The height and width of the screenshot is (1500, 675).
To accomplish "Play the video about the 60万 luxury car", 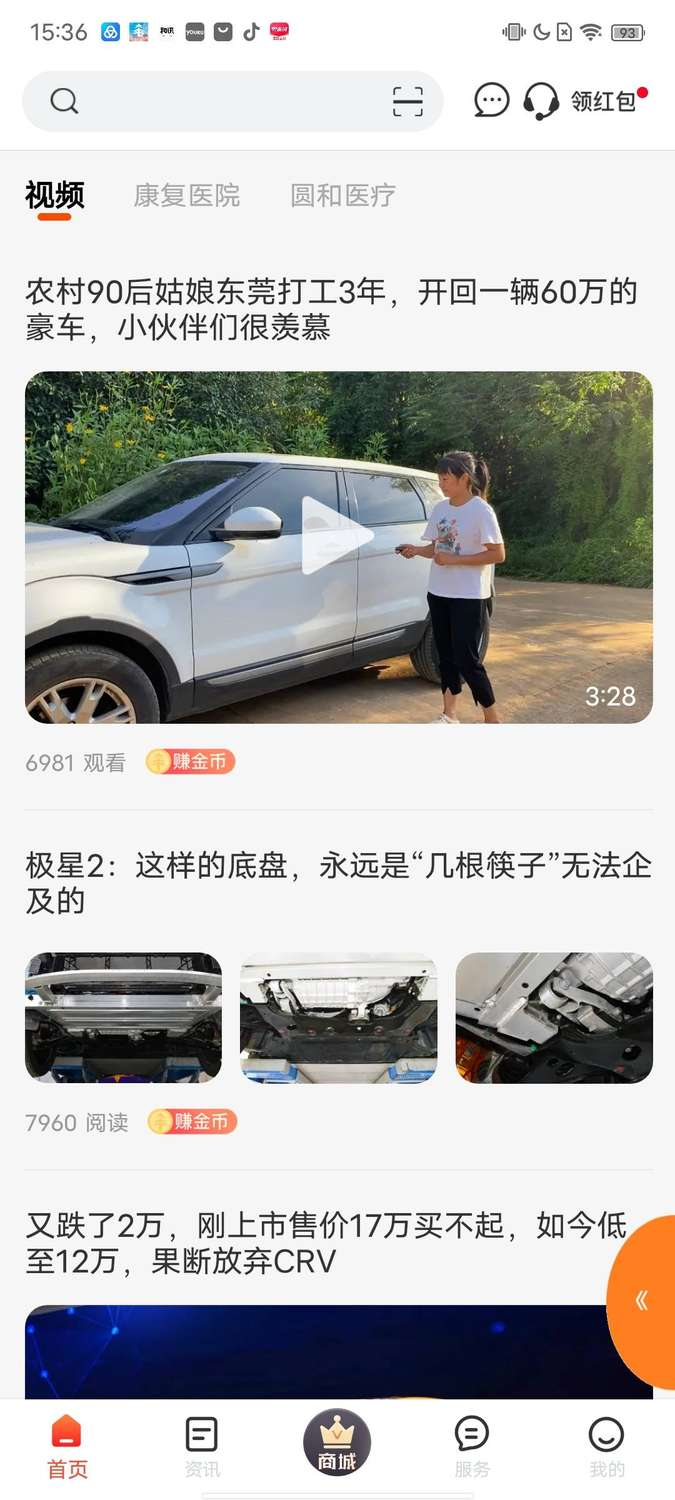I will pos(338,537).
